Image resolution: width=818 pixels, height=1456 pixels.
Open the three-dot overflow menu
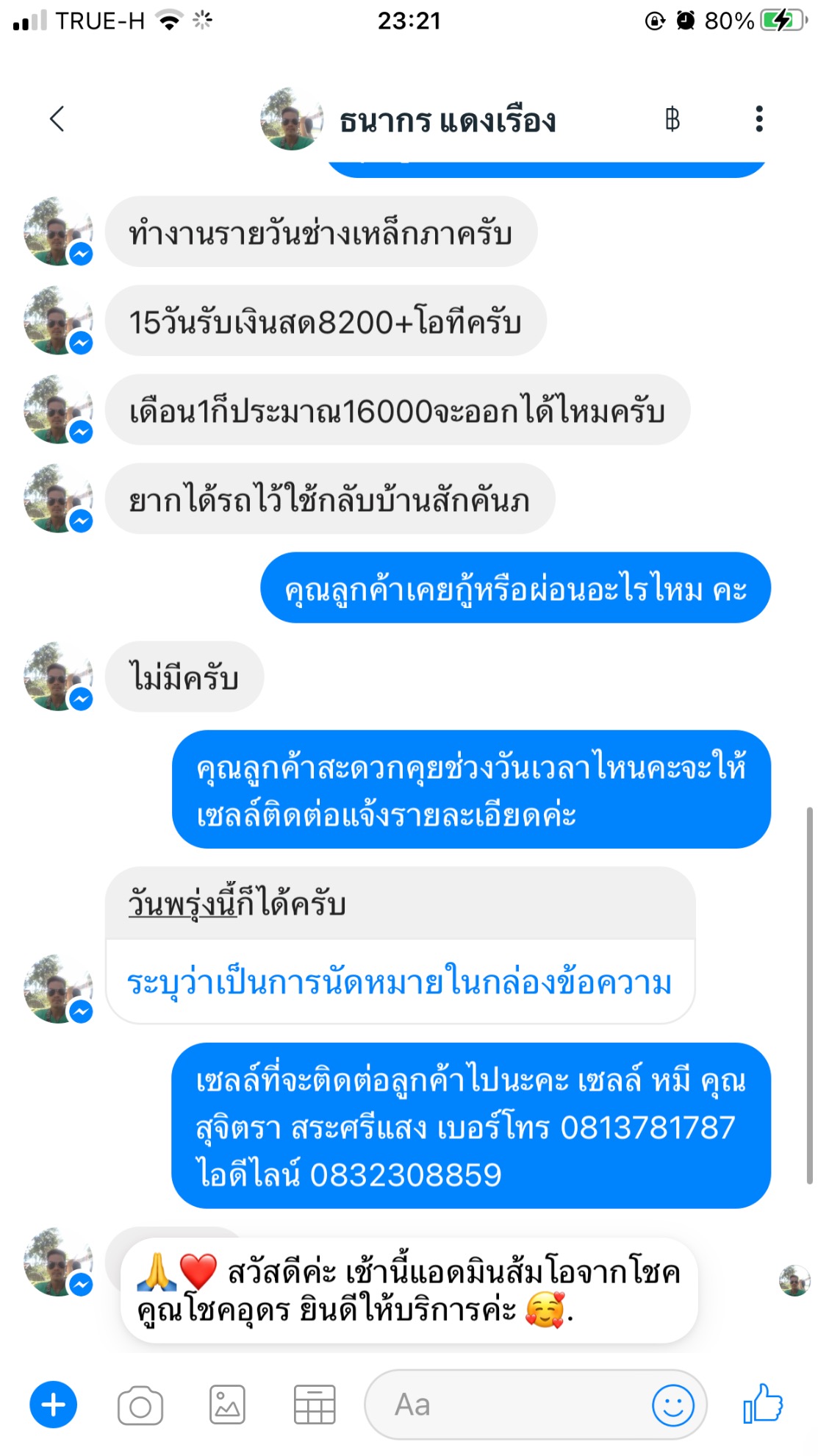click(759, 119)
